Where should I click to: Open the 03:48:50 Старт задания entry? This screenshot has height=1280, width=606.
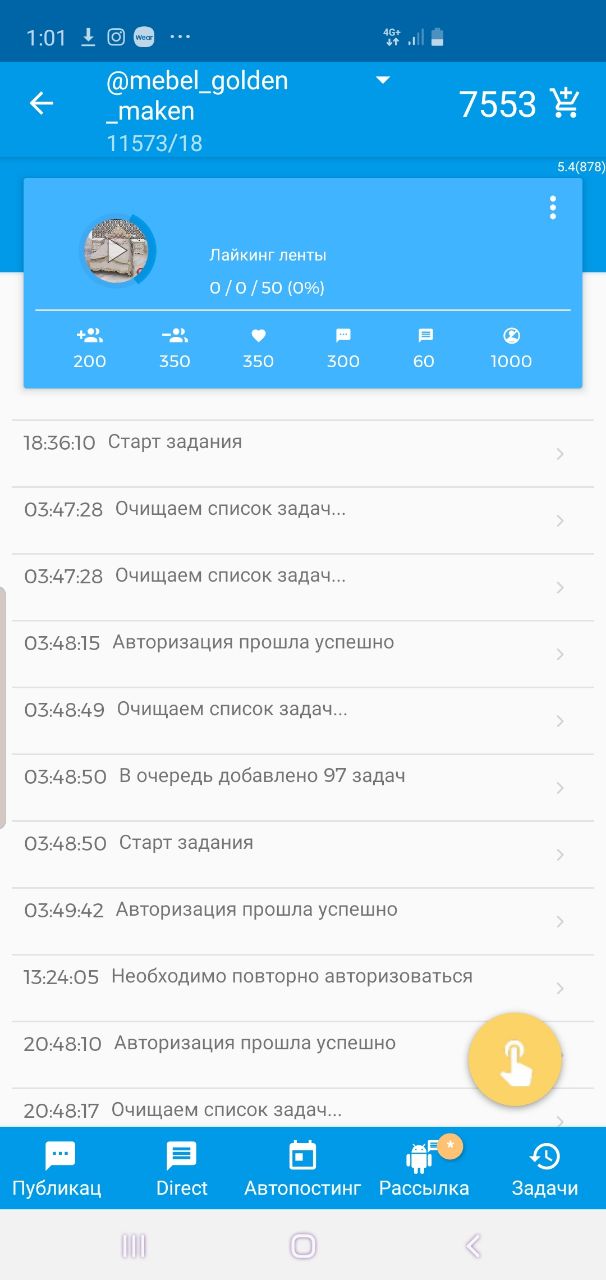click(303, 854)
